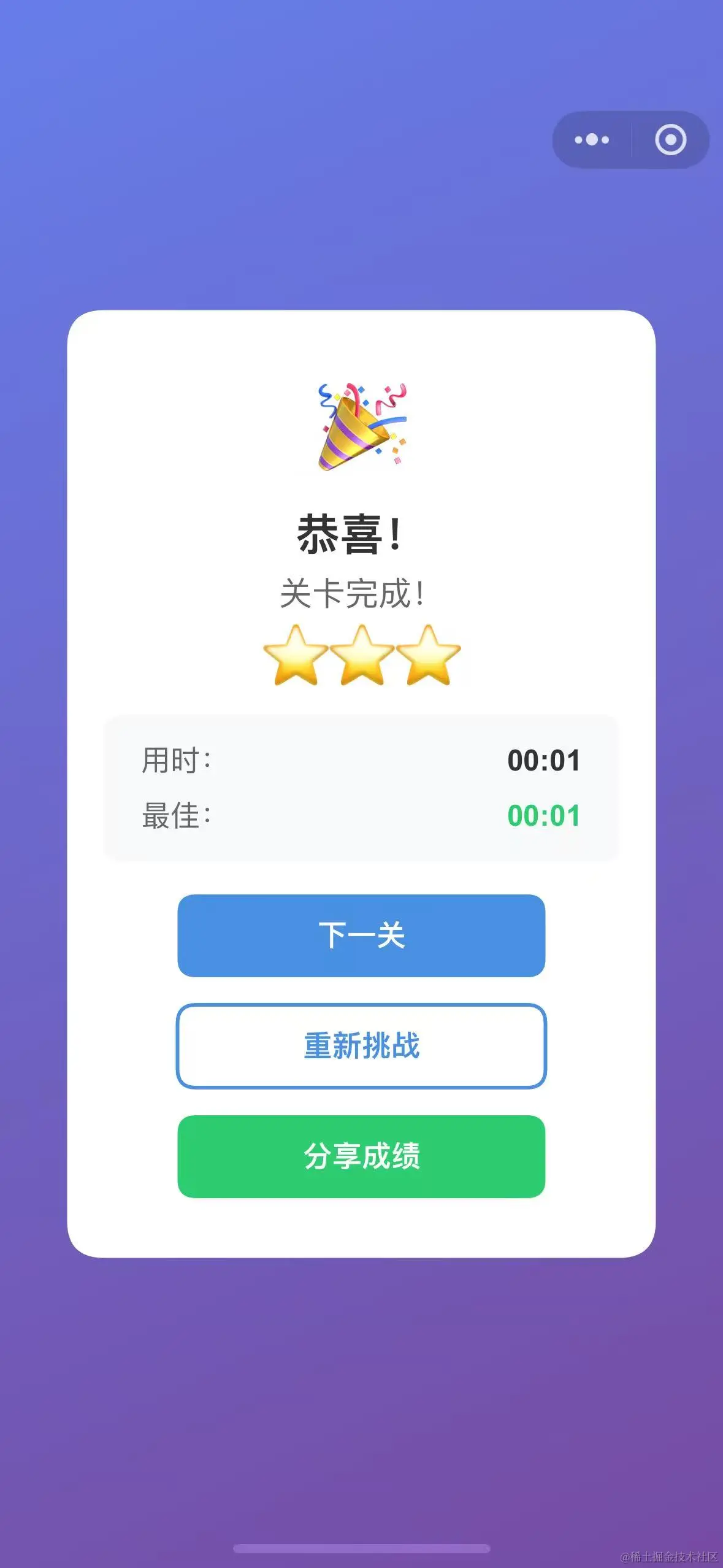Close the mini program via circle icon
Image resolution: width=723 pixels, height=1568 pixels.
(x=670, y=140)
